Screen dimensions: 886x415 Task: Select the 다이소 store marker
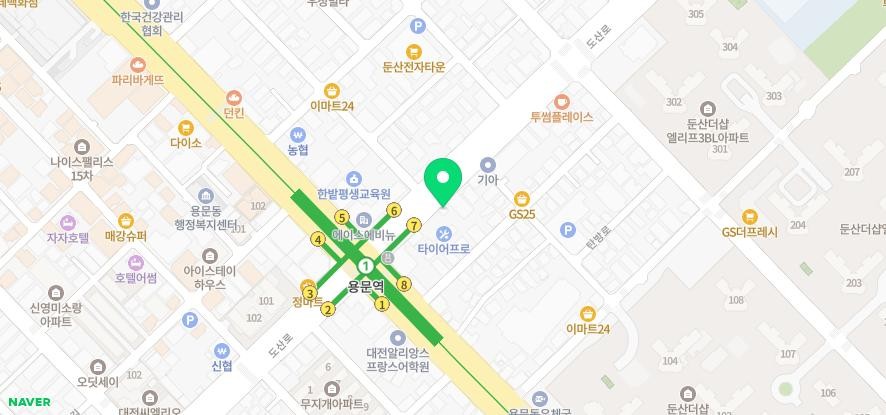[185, 128]
